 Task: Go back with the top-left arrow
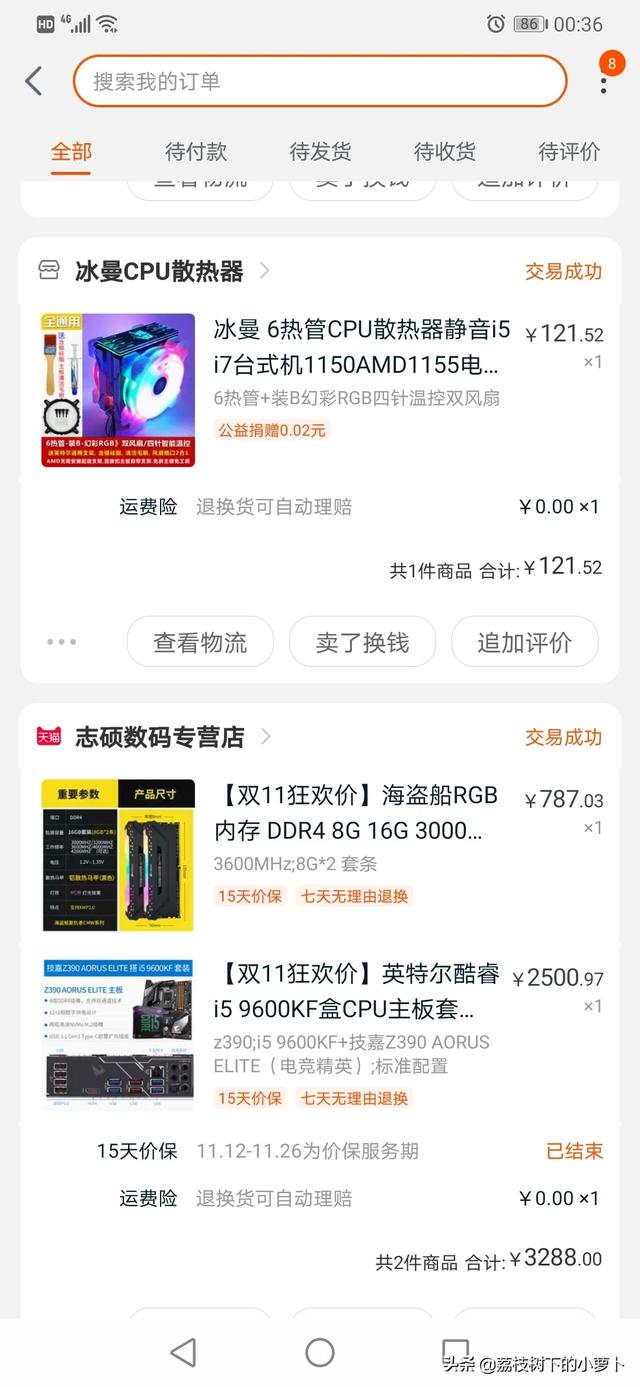click(x=34, y=81)
